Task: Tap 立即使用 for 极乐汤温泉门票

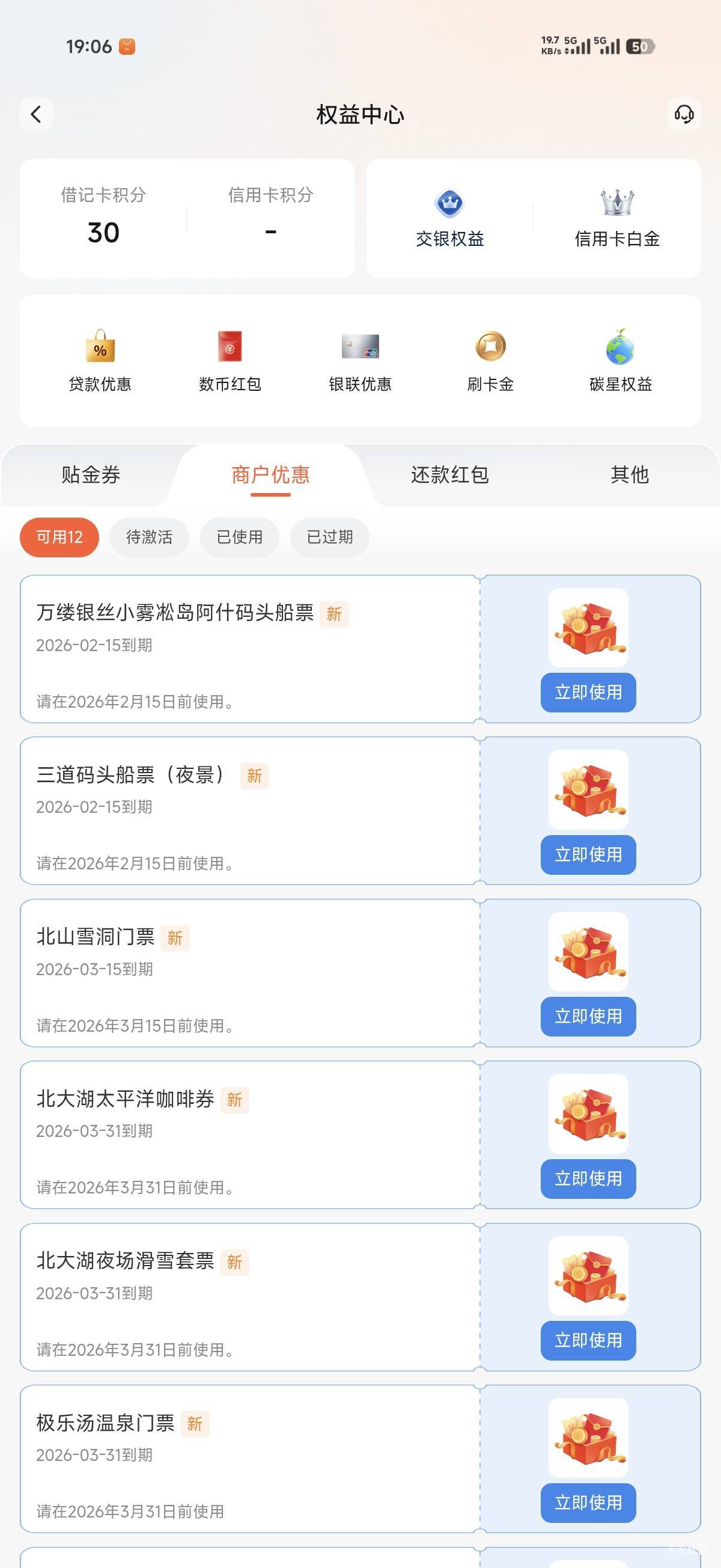Action: 588,1502
